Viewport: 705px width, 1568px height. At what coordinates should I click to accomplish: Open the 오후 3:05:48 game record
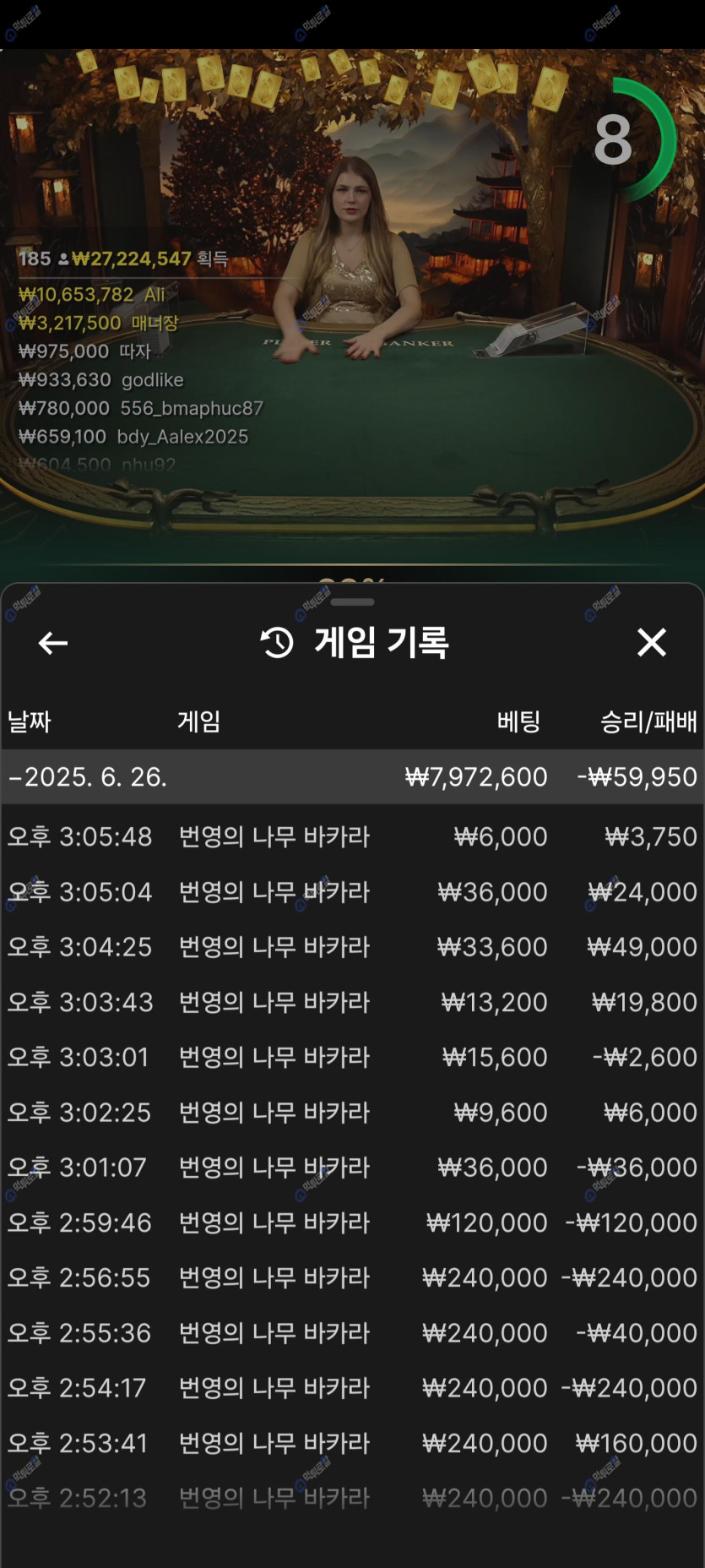pos(352,836)
